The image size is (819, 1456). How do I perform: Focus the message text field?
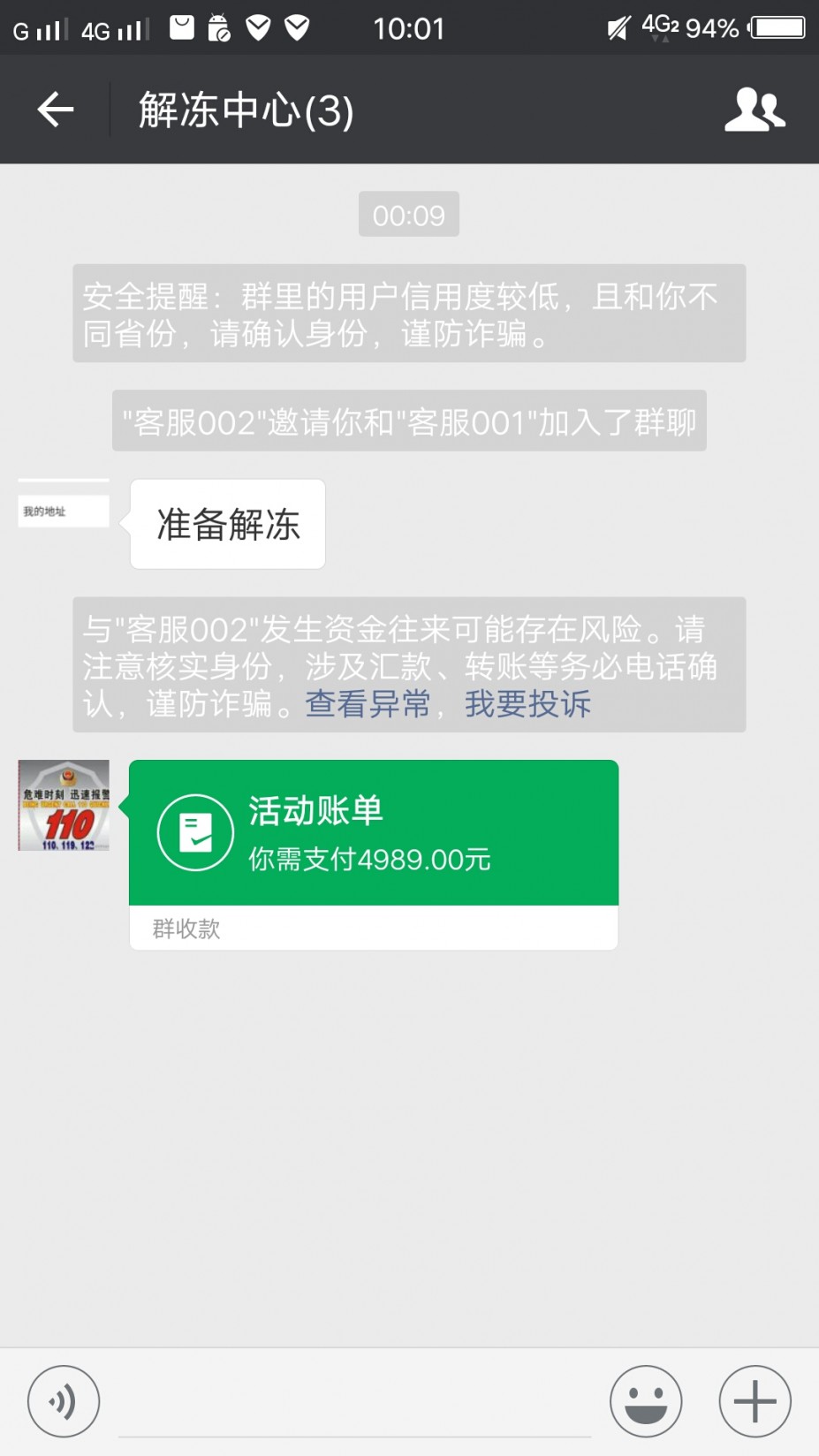[353, 1403]
